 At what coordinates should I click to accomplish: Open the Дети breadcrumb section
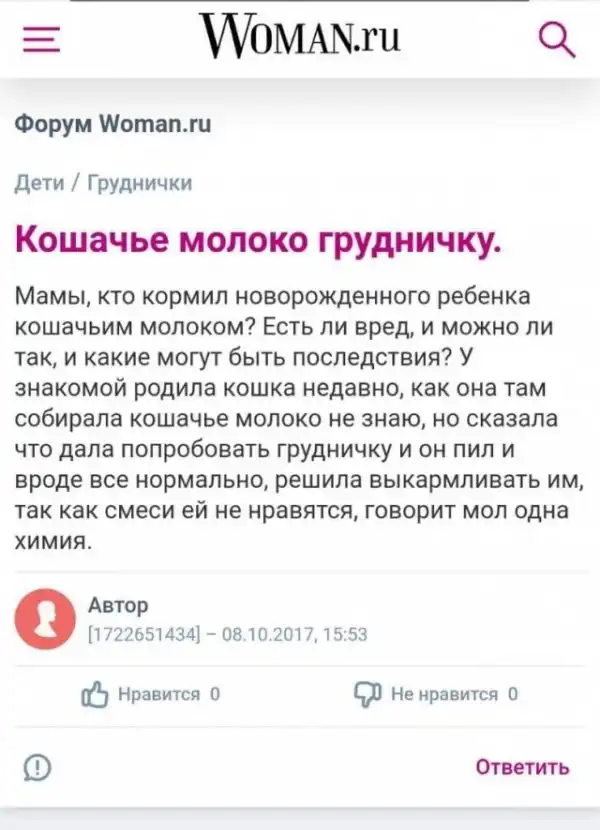pos(39,183)
